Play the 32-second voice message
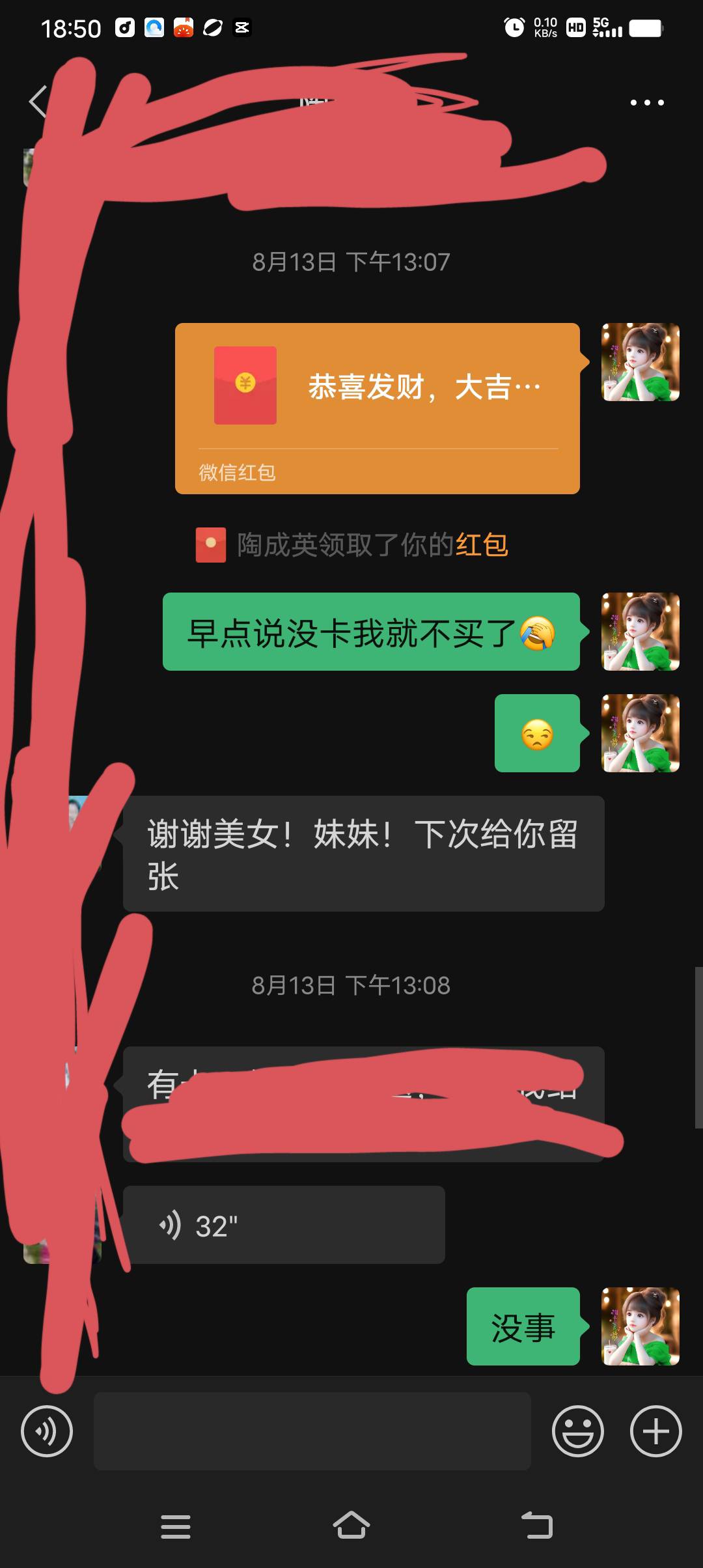 coord(284,1225)
